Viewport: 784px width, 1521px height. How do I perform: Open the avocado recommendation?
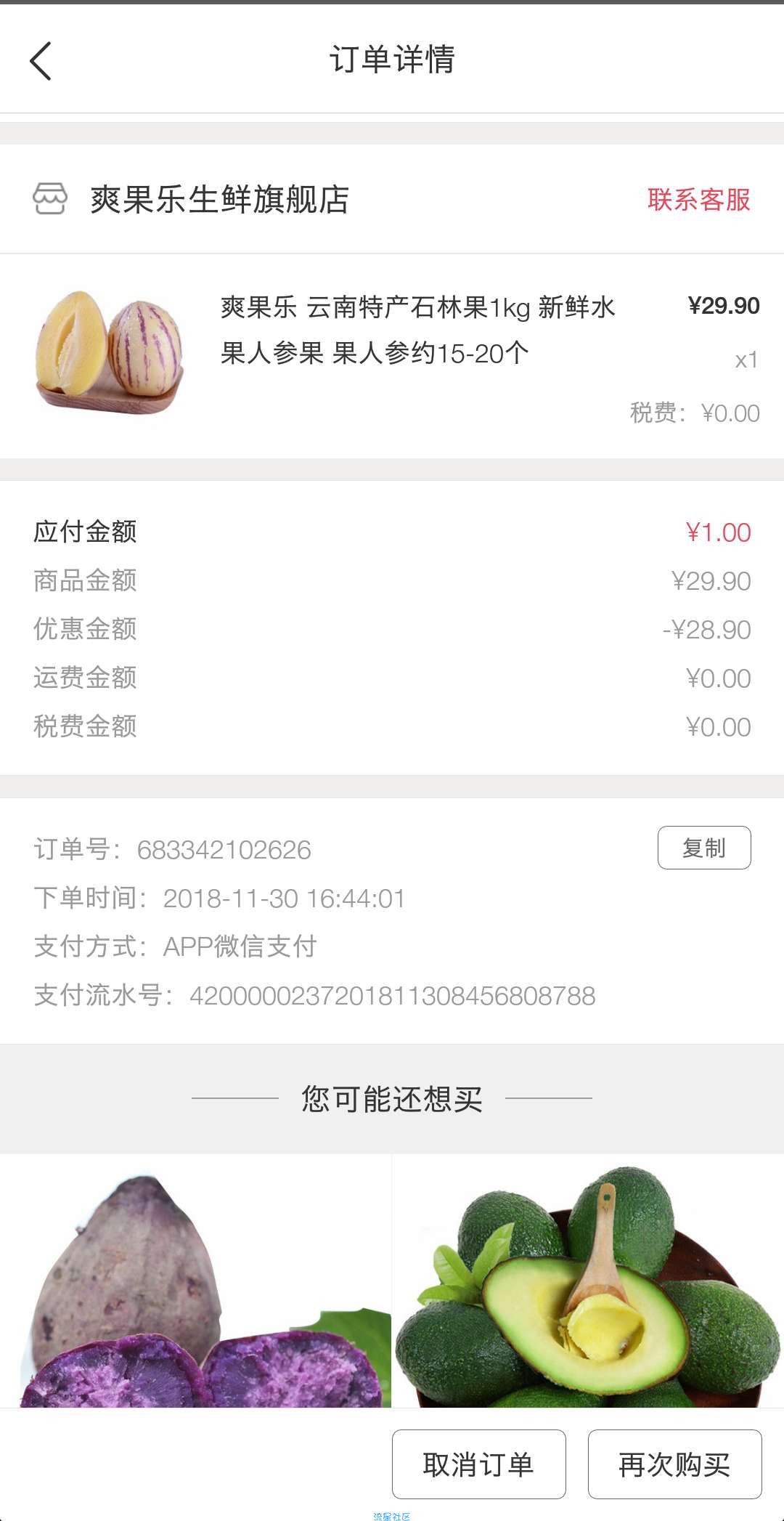tap(589, 1281)
